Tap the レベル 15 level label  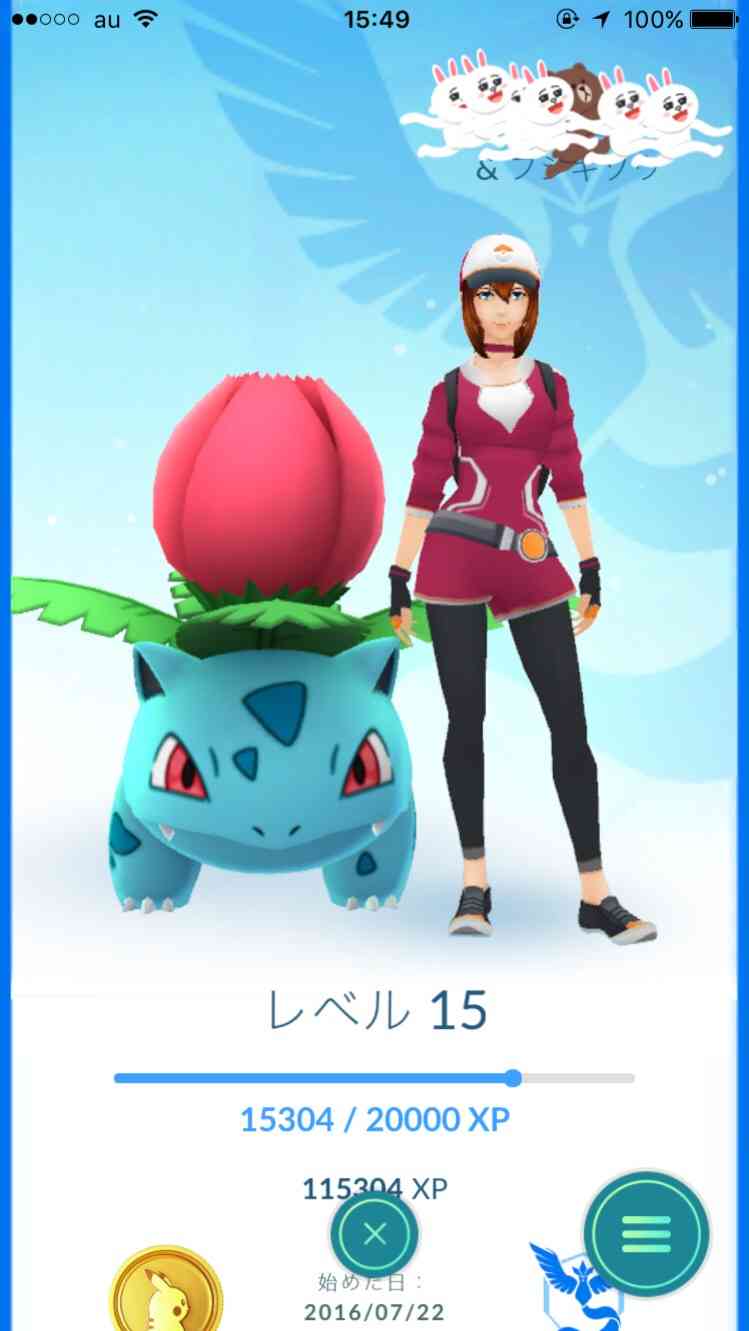tap(374, 1011)
